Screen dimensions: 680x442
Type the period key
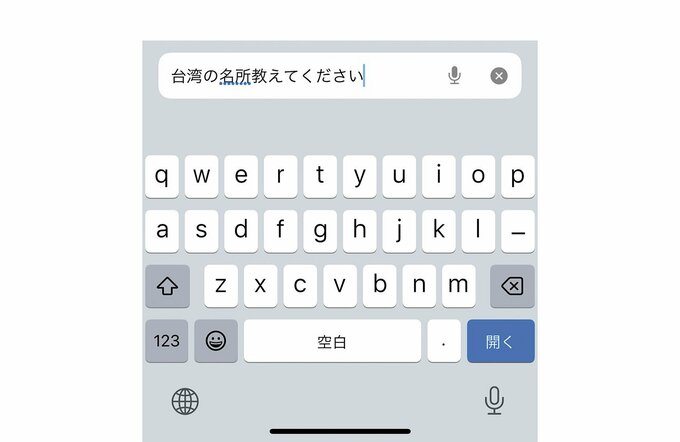pos(443,341)
